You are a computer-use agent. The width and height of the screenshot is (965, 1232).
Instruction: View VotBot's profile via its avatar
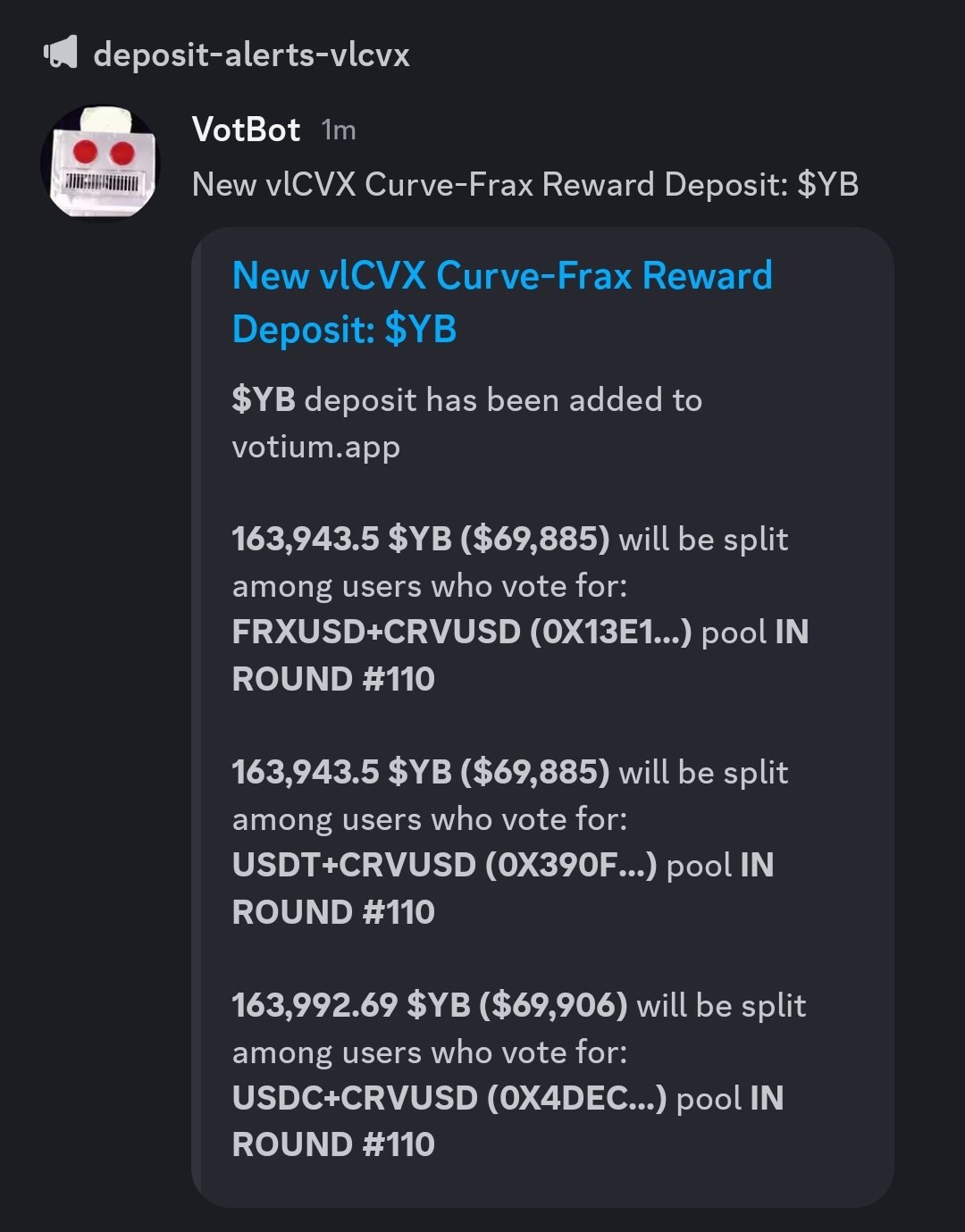point(99,162)
